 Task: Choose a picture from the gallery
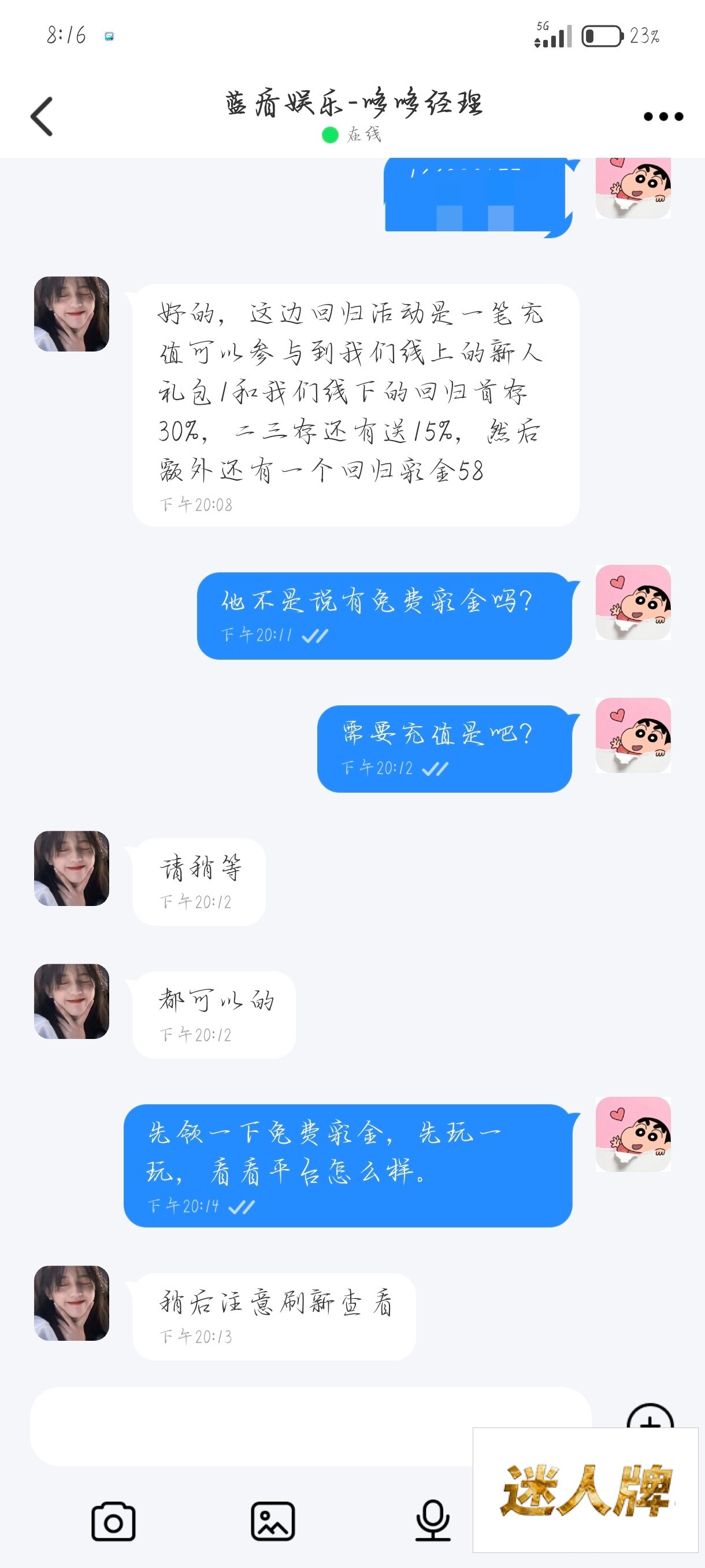tap(273, 1521)
